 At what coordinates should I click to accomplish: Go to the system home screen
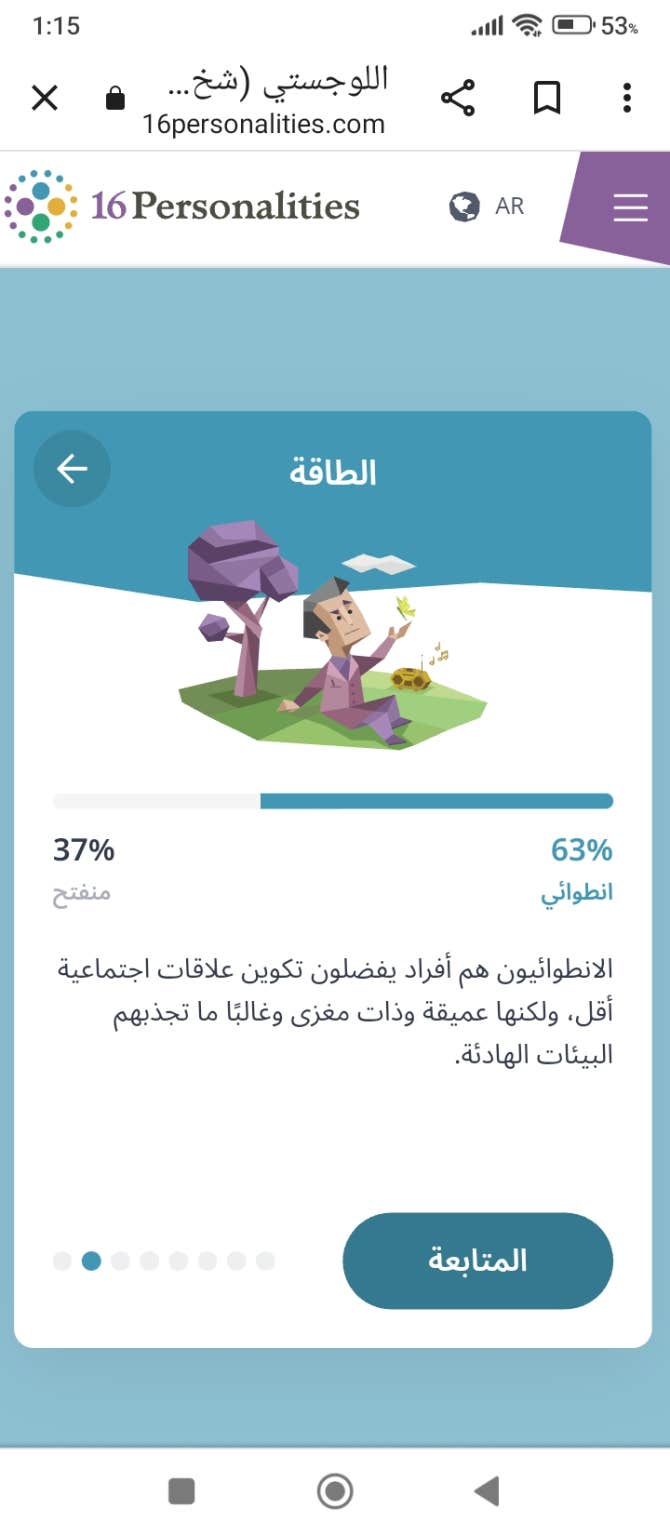coord(335,1492)
